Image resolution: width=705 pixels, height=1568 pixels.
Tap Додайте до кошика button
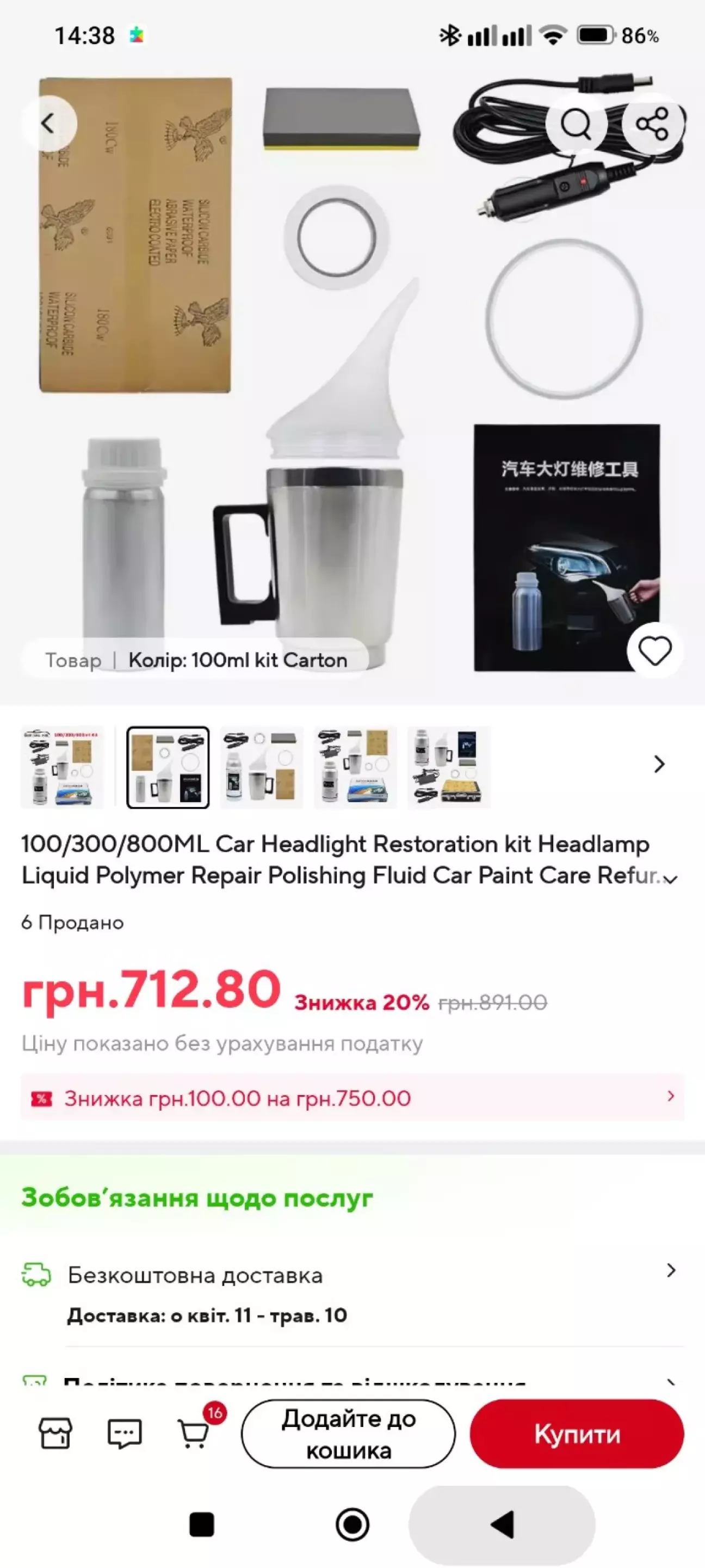click(x=349, y=1434)
